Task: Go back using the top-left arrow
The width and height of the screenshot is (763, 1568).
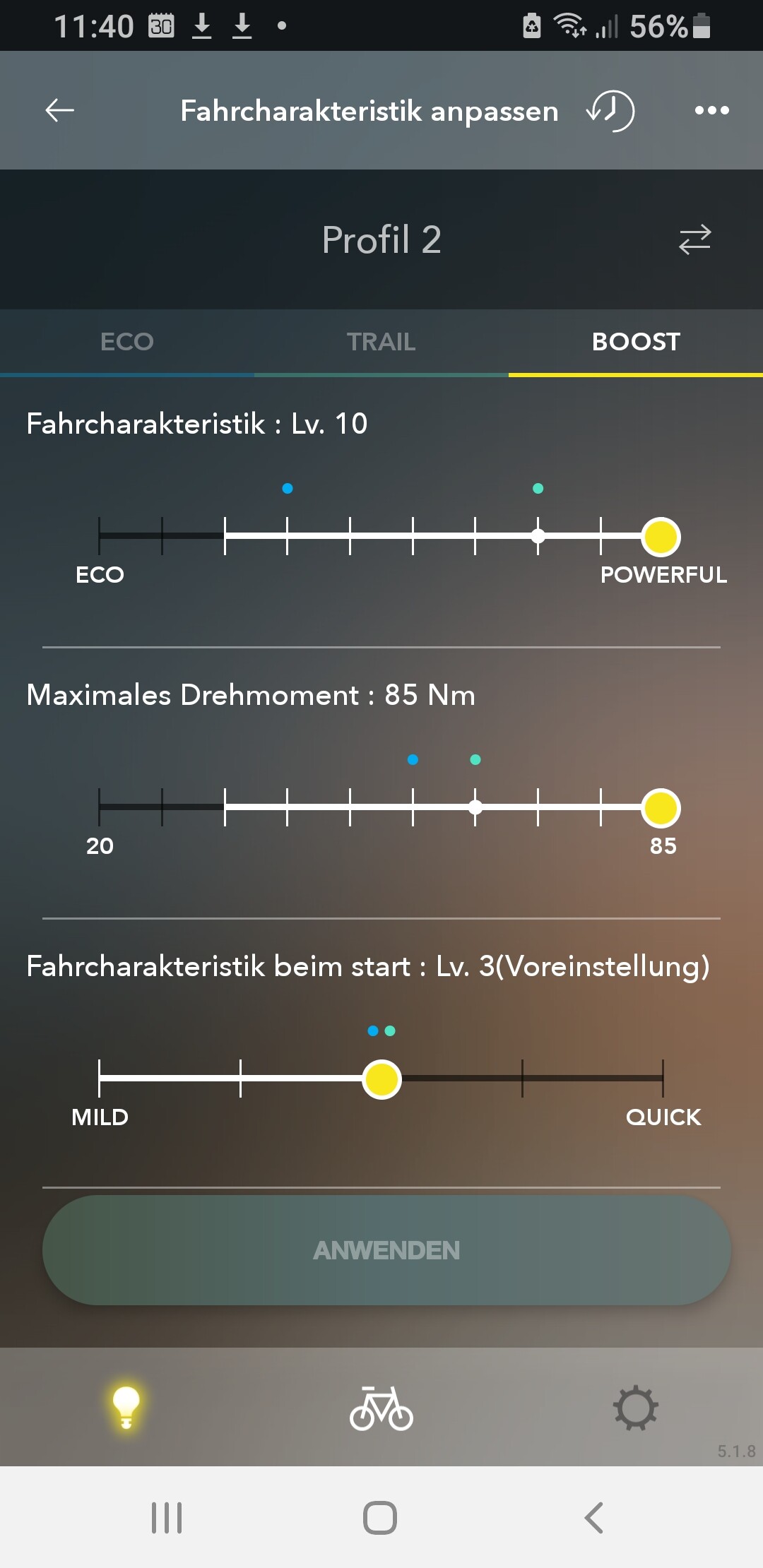Action: [x=59, y=110]
